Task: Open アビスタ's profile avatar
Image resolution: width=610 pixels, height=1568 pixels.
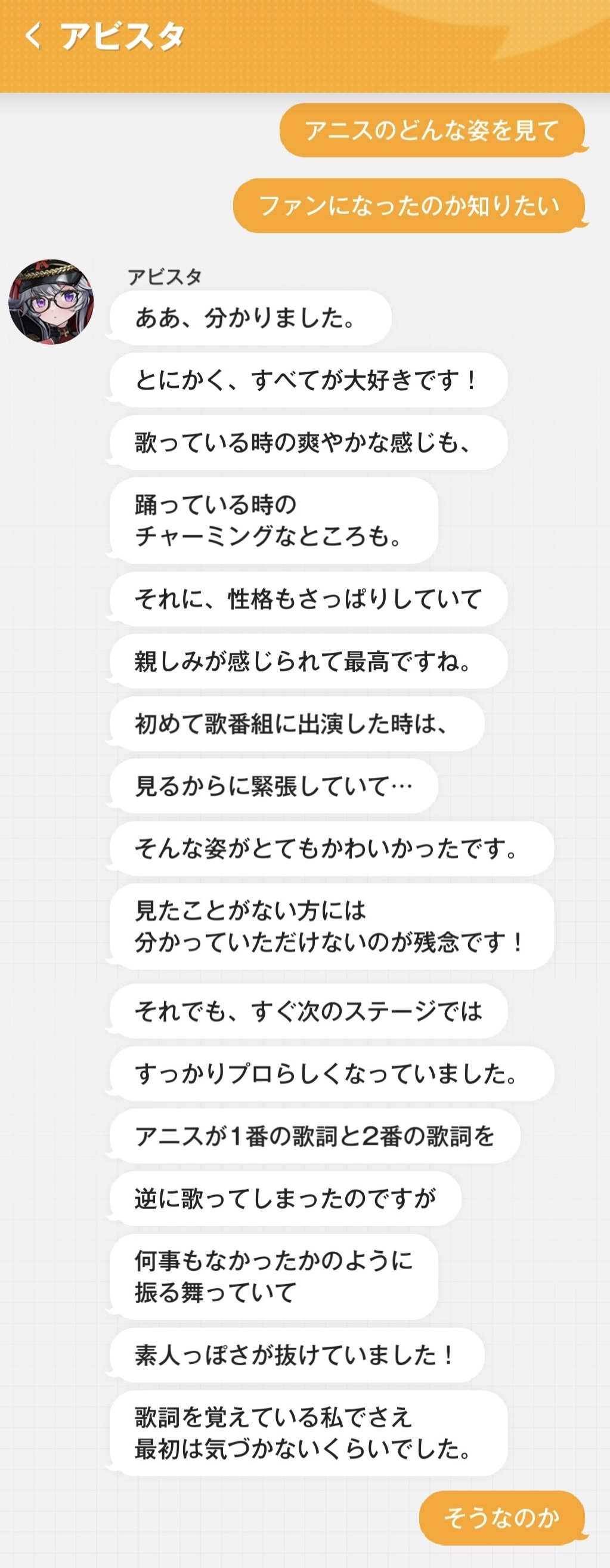Action: pyautogui.click(x=51, y=302)
